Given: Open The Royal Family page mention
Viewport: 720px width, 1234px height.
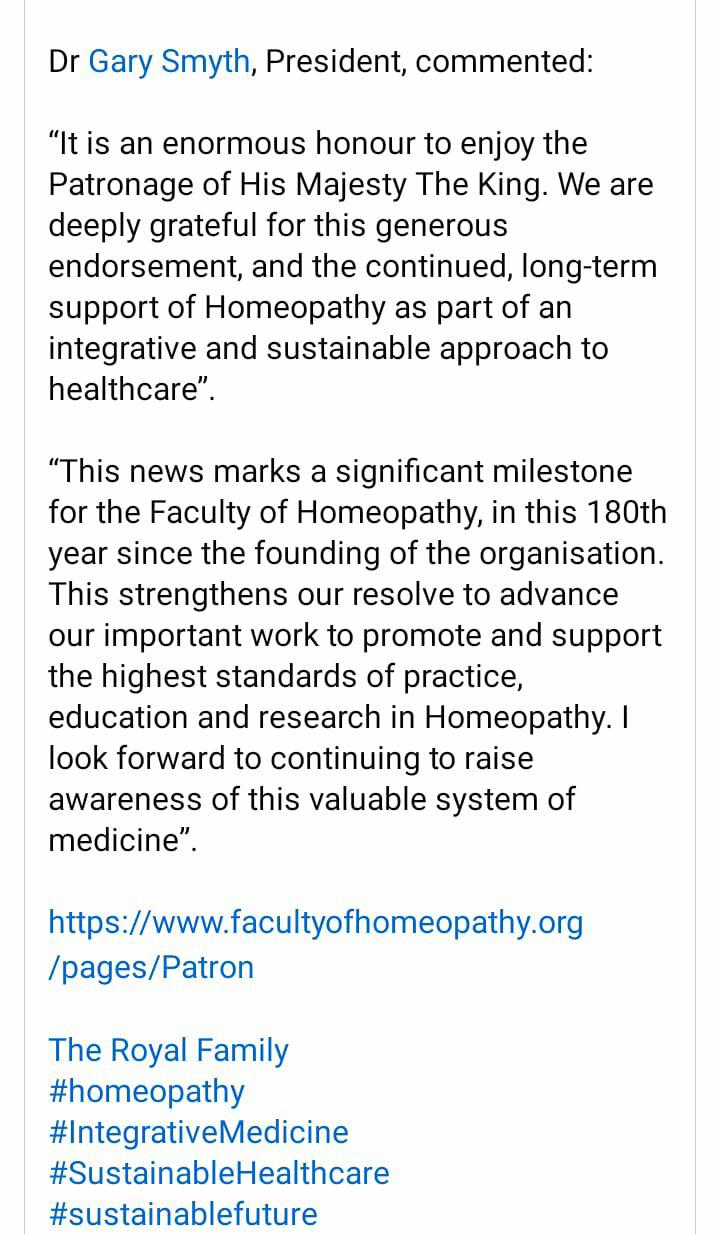Looking at the screenshot, I should click(168, 1050).
